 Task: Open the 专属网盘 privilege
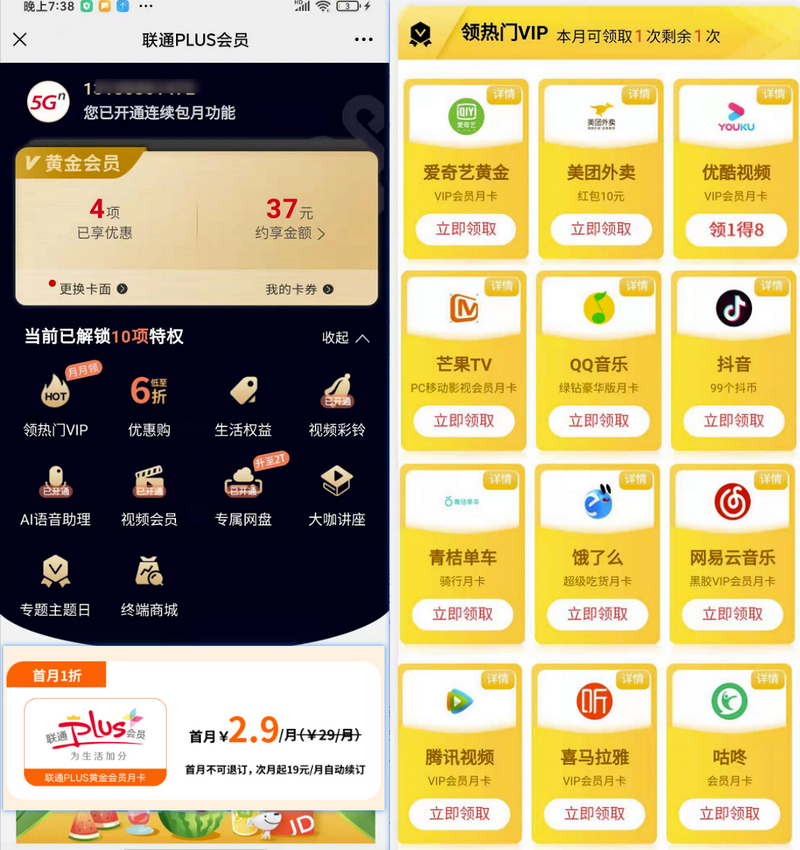point(243,493)
